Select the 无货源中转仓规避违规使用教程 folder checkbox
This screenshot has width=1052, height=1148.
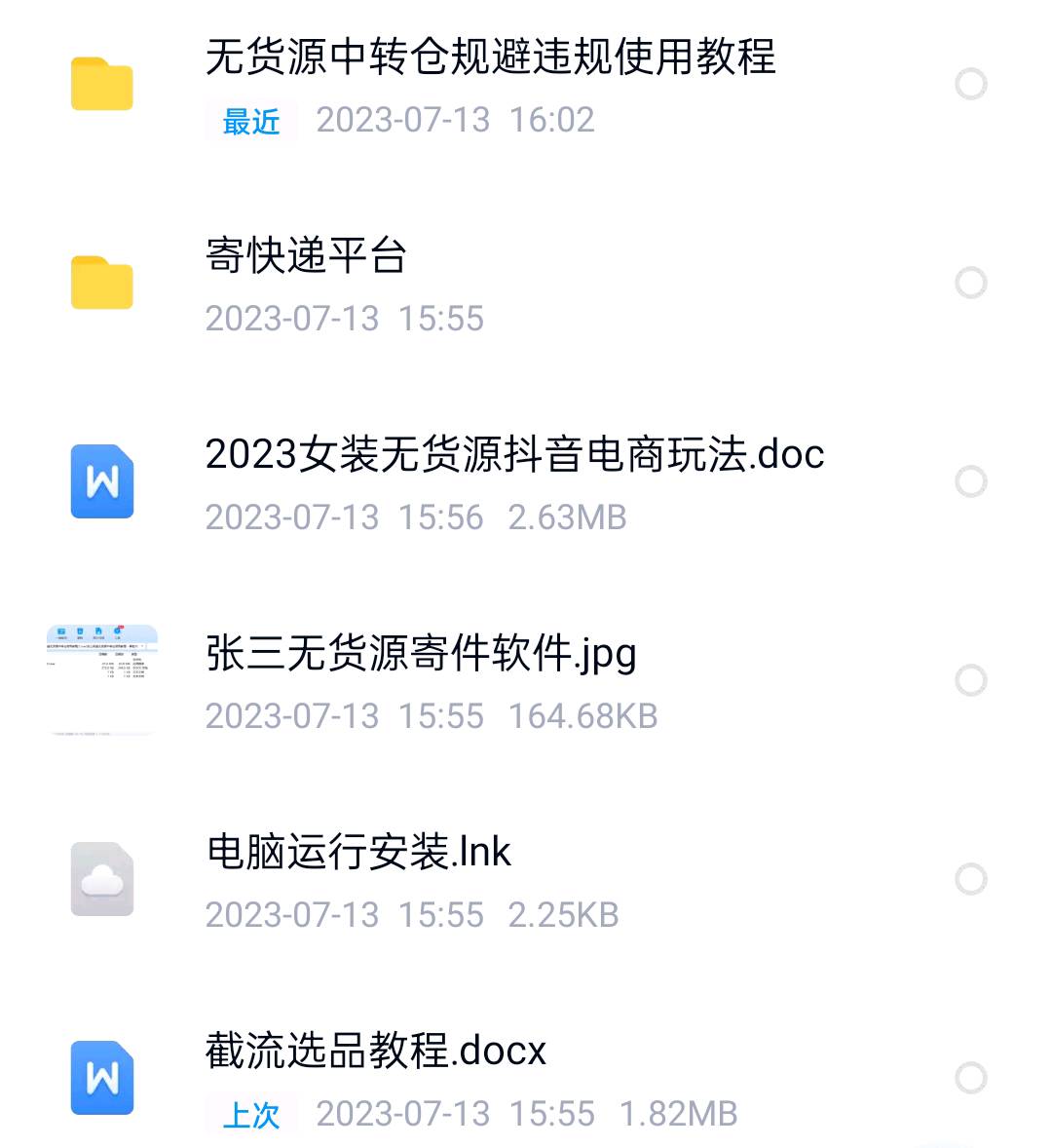point(970,85)
